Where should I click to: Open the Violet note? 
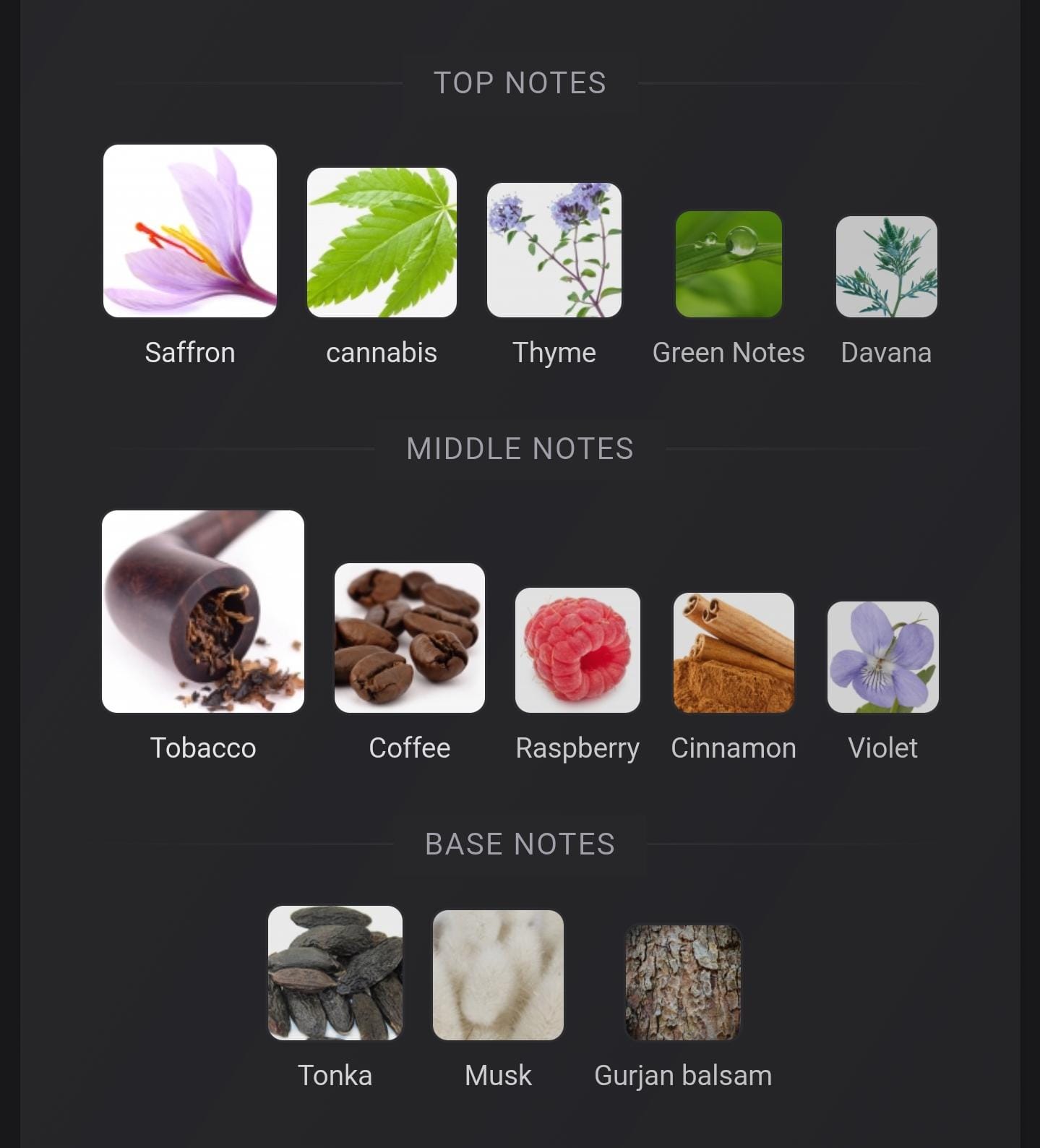(882, 657)
